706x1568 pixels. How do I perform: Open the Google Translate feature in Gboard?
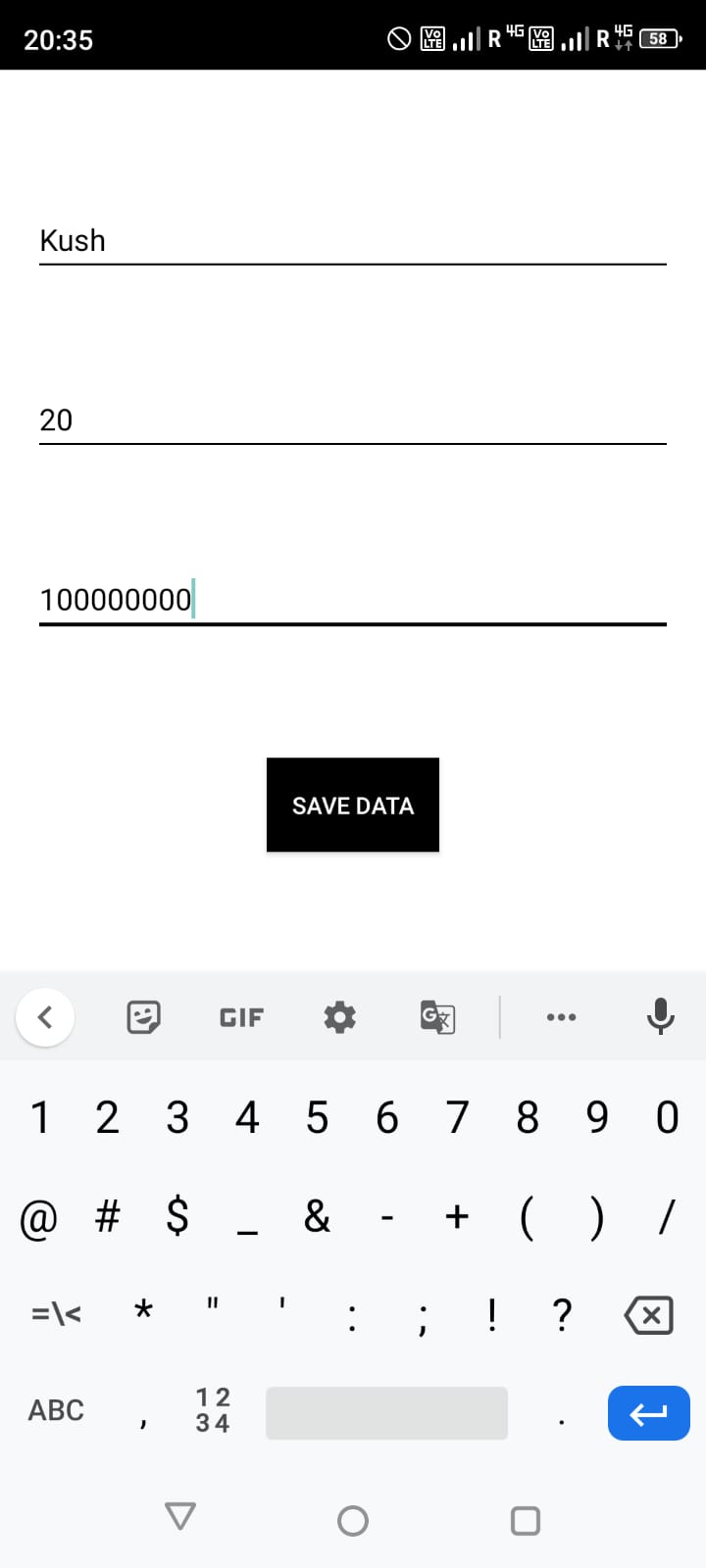[x=437, y=1017]
